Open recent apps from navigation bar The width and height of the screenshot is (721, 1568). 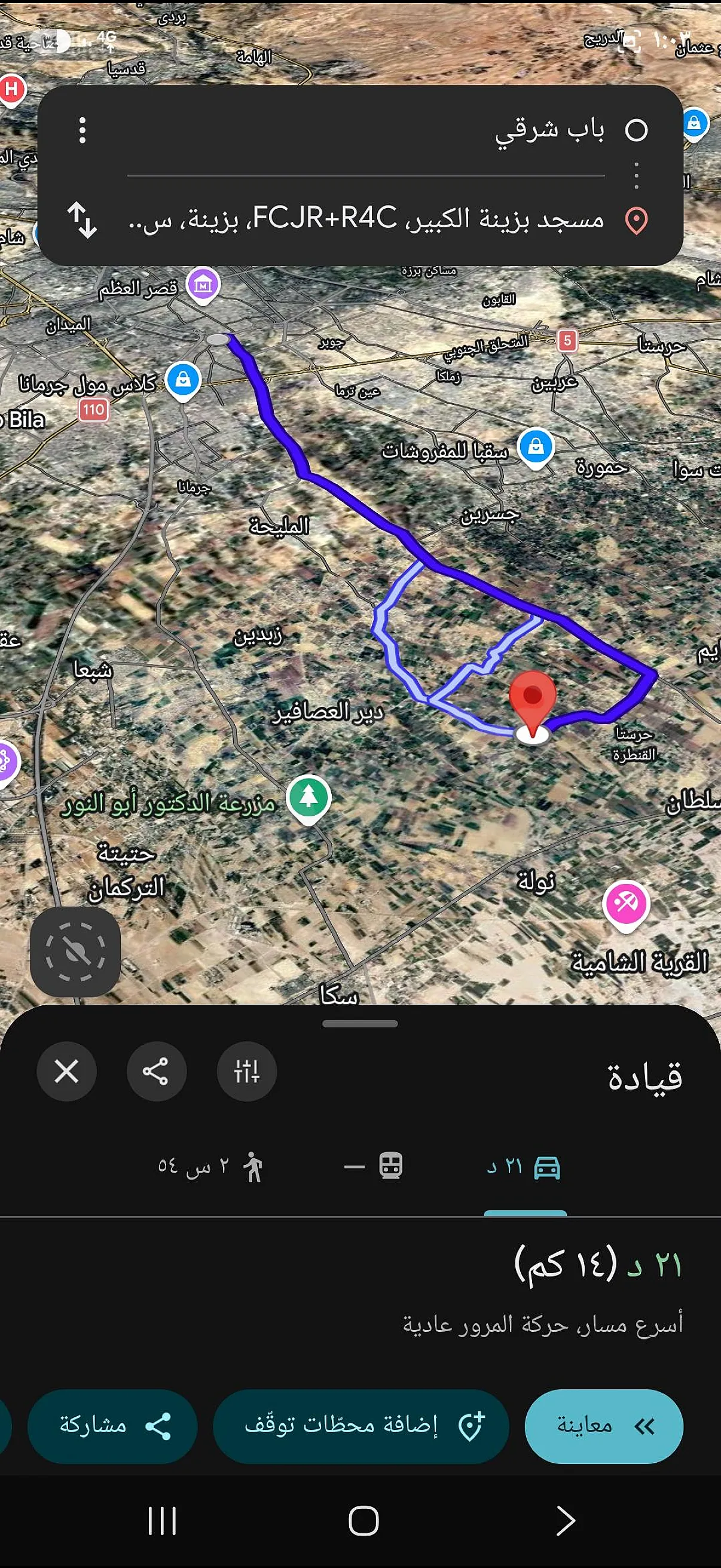163,1521
